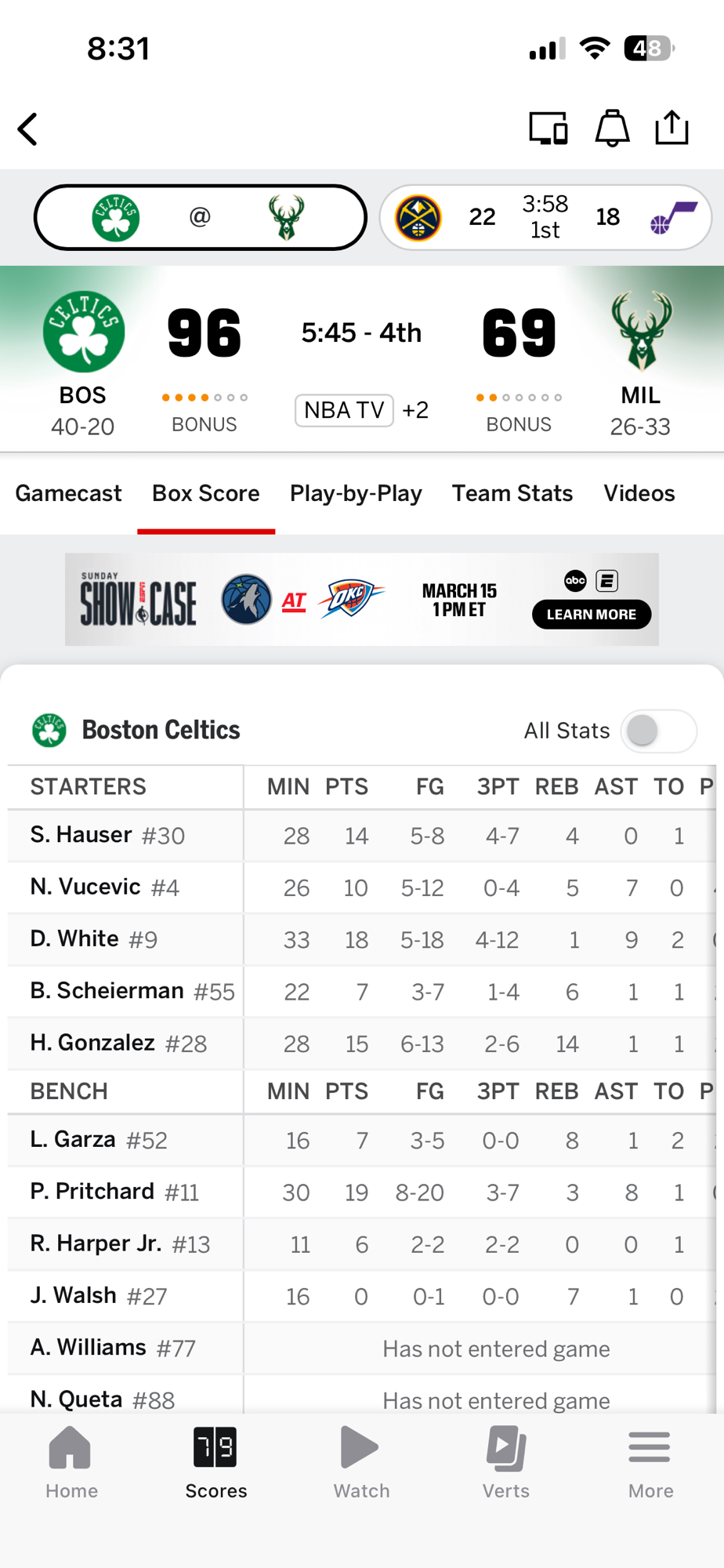This screenshot has height=1568, width=724.
Task: Go back using the top-left arrow
Action: tap(28, 129)
